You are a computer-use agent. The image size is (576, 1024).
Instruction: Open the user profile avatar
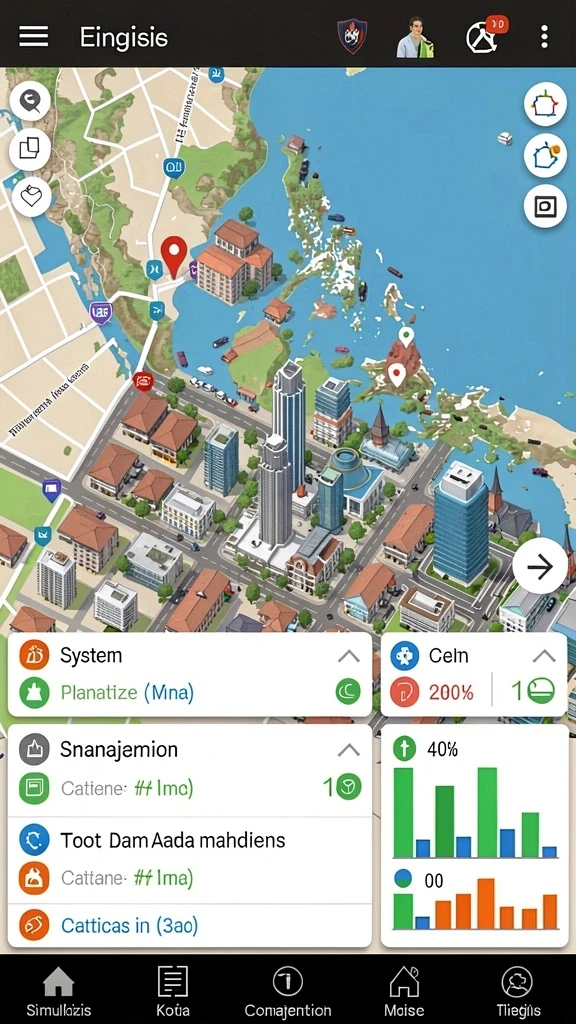(x=415, y=37)
